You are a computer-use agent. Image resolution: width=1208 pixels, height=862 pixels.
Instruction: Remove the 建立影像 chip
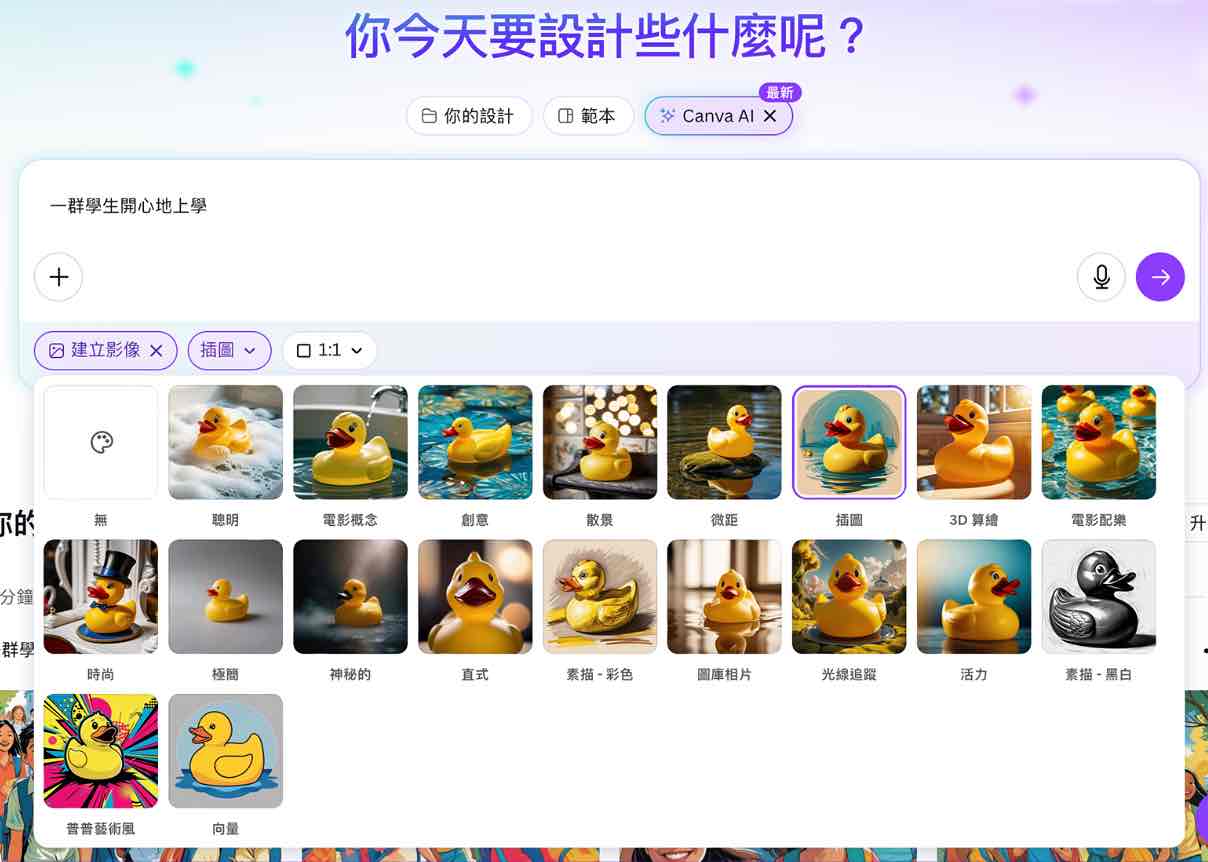coord(156,350)
